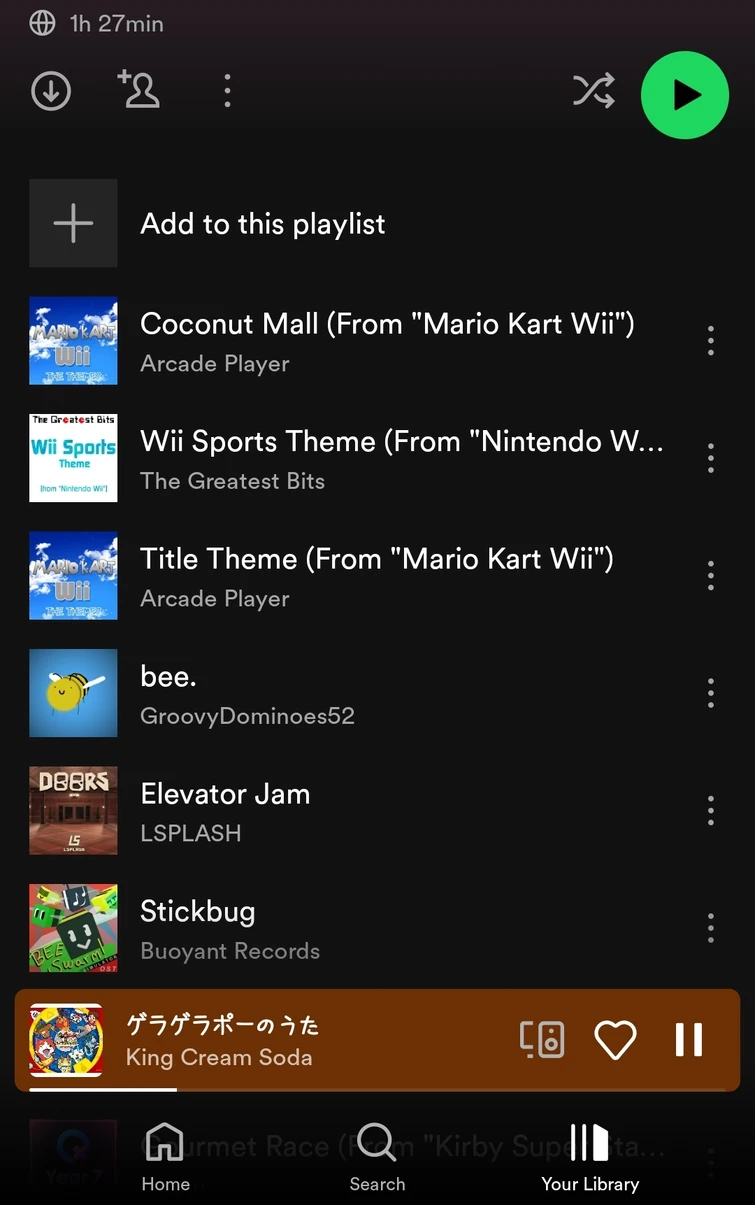Tap the Stickbug album artwork
The width and height of the screenshot is (755, 1205).
coord(73,928)
